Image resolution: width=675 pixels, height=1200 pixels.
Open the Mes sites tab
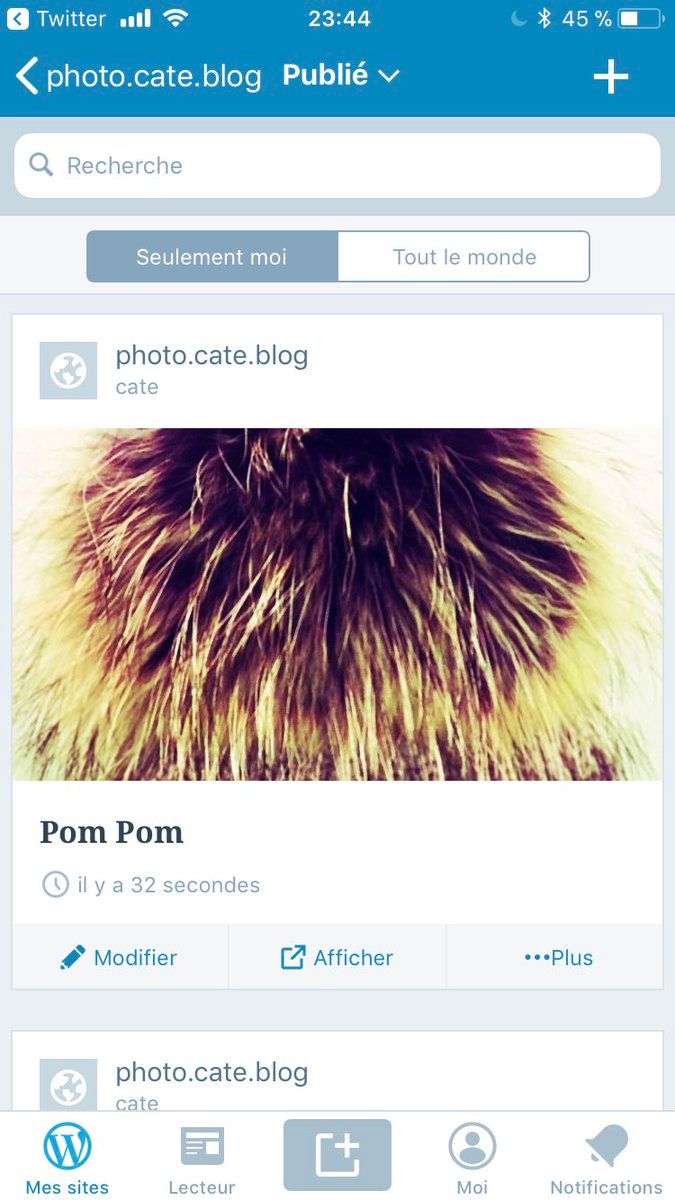[67, 1159]
